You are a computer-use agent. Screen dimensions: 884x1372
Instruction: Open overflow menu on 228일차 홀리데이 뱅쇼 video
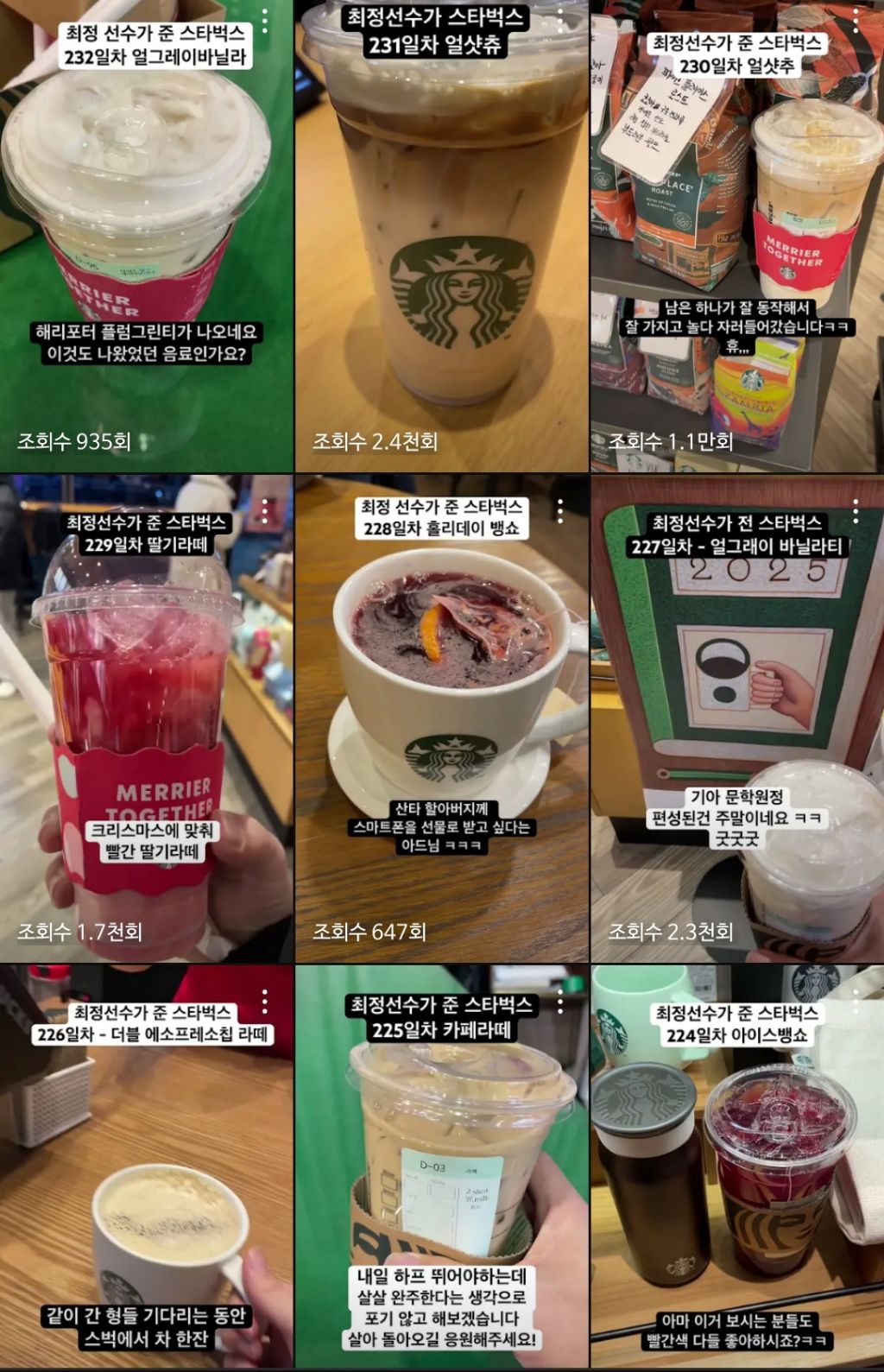pos(560,511)
